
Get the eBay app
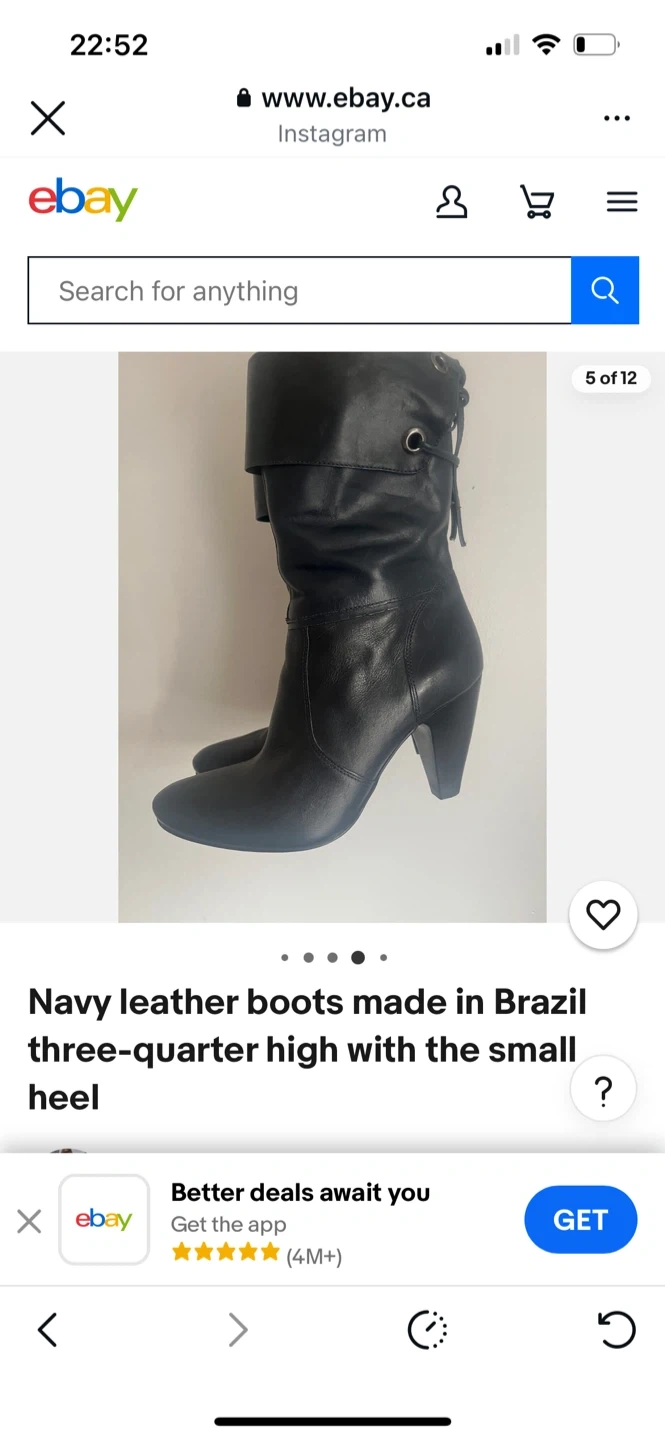coord(580,1220)
